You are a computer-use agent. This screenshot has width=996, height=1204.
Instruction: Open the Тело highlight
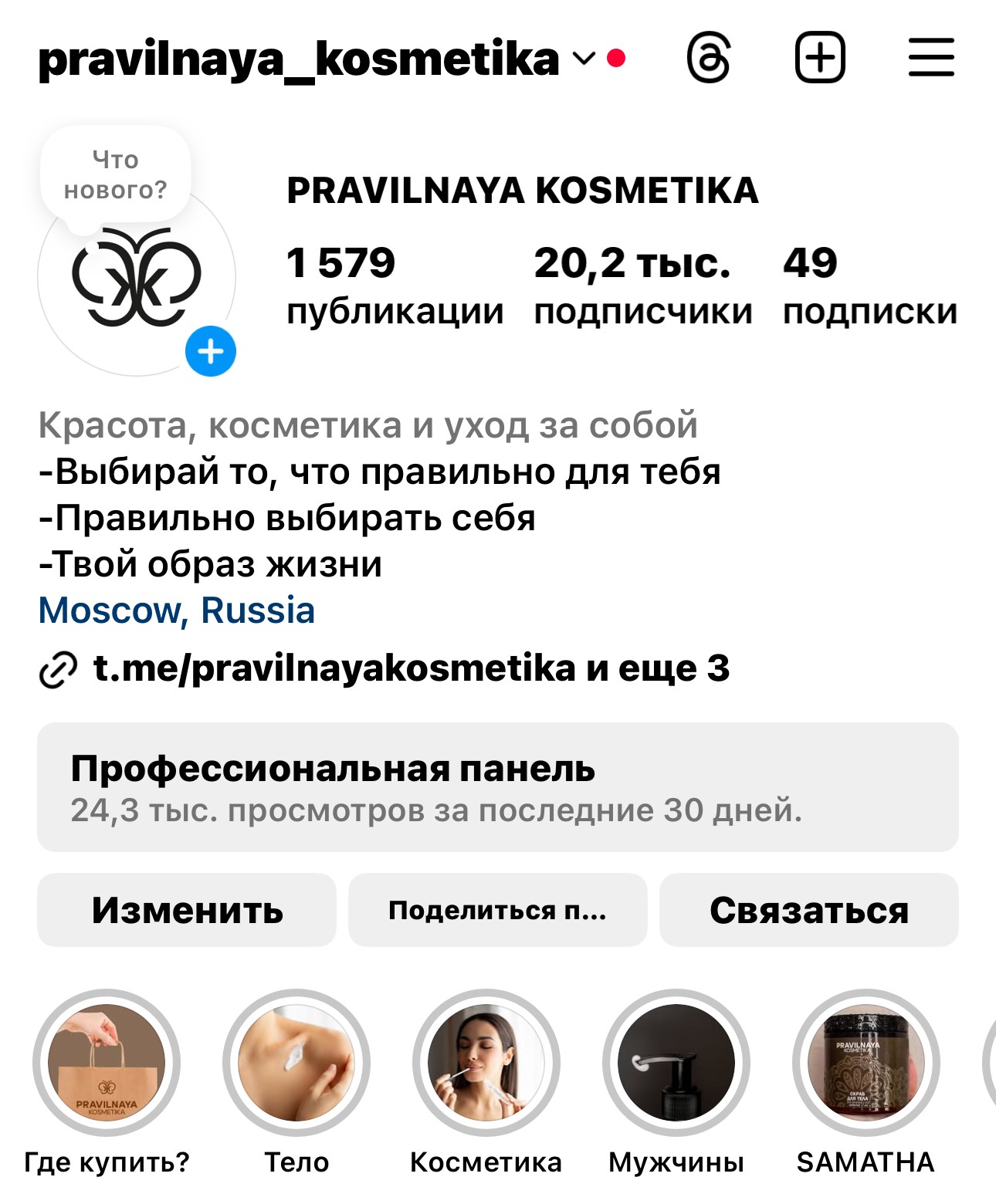click(296, 1063)
